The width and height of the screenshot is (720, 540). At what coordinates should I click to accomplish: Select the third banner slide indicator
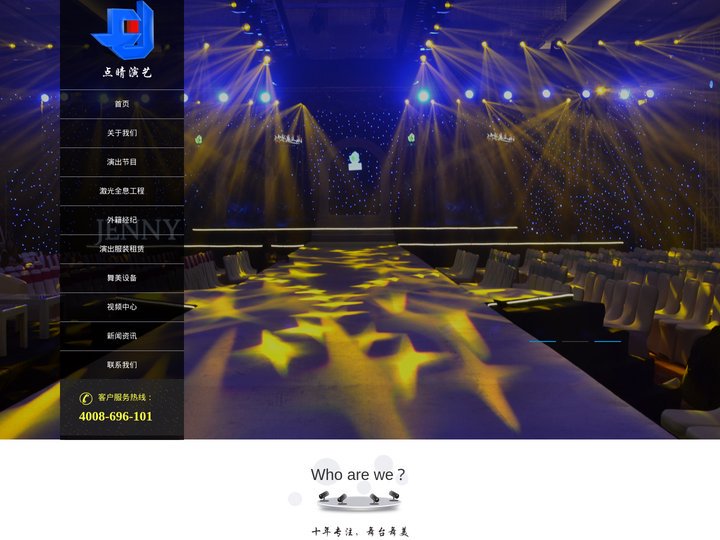coord(607,341)
